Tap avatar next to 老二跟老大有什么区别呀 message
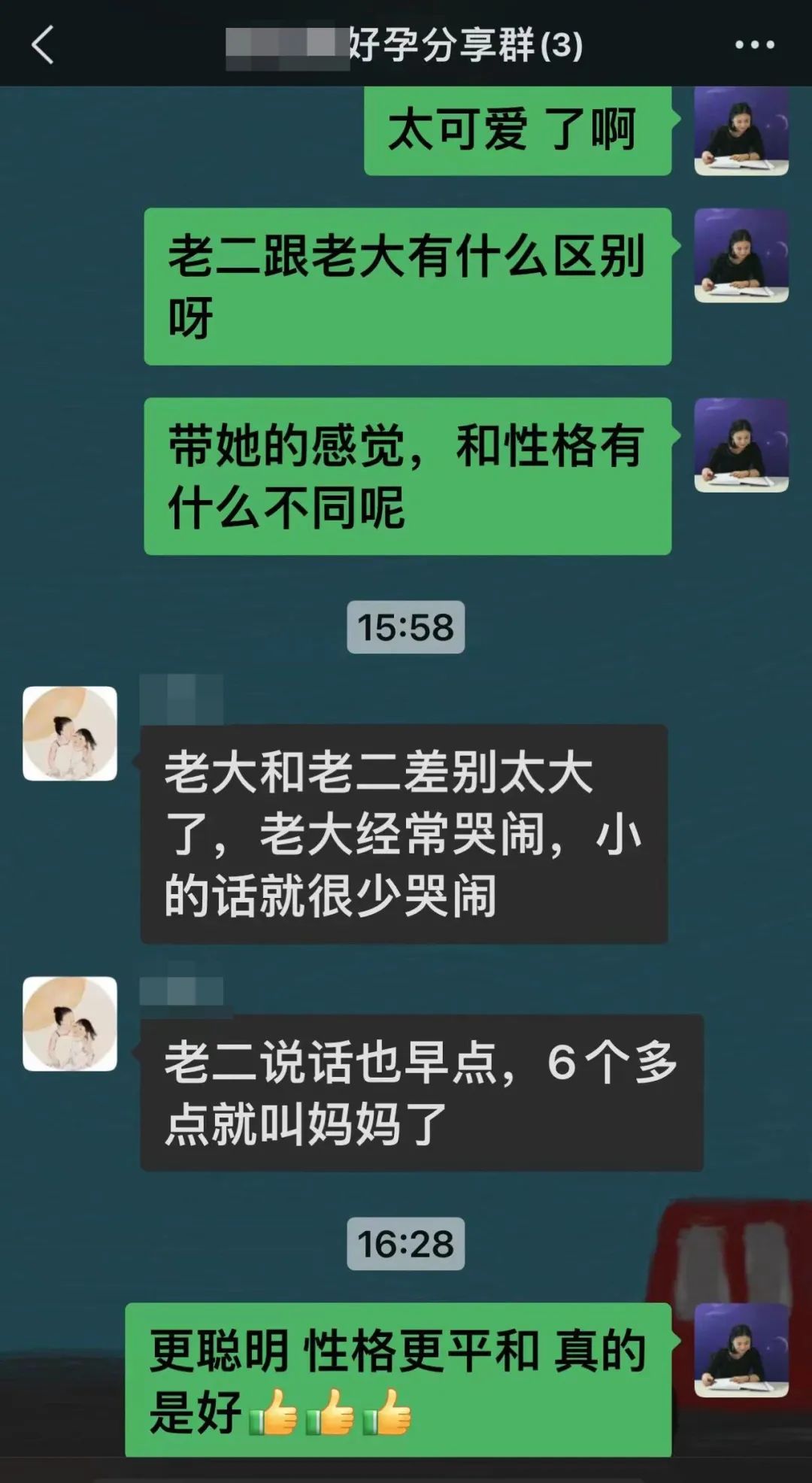The image size is (812, 1483). pos(741,256)
